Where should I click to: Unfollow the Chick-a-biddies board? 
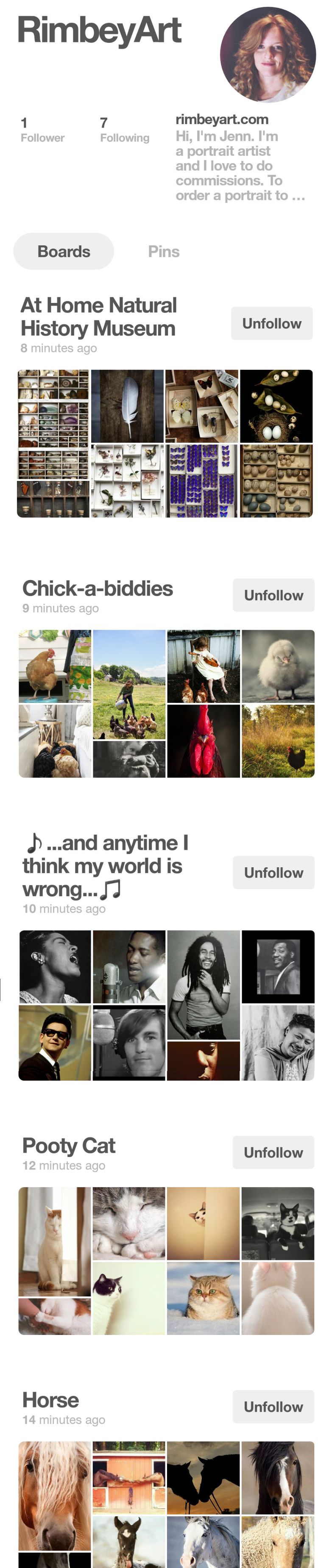point(273,595)
